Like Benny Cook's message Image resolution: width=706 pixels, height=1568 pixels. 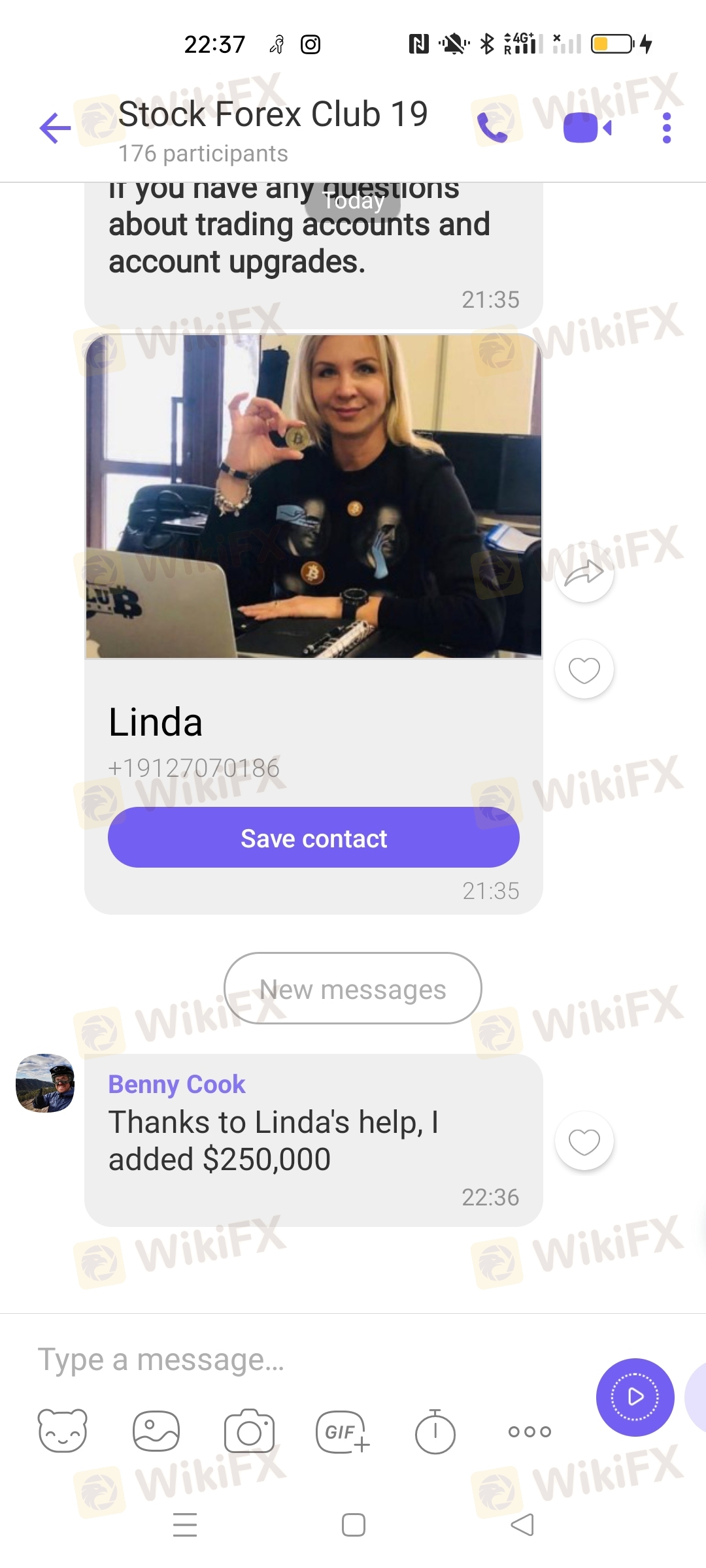click(x=584, y=1141)
